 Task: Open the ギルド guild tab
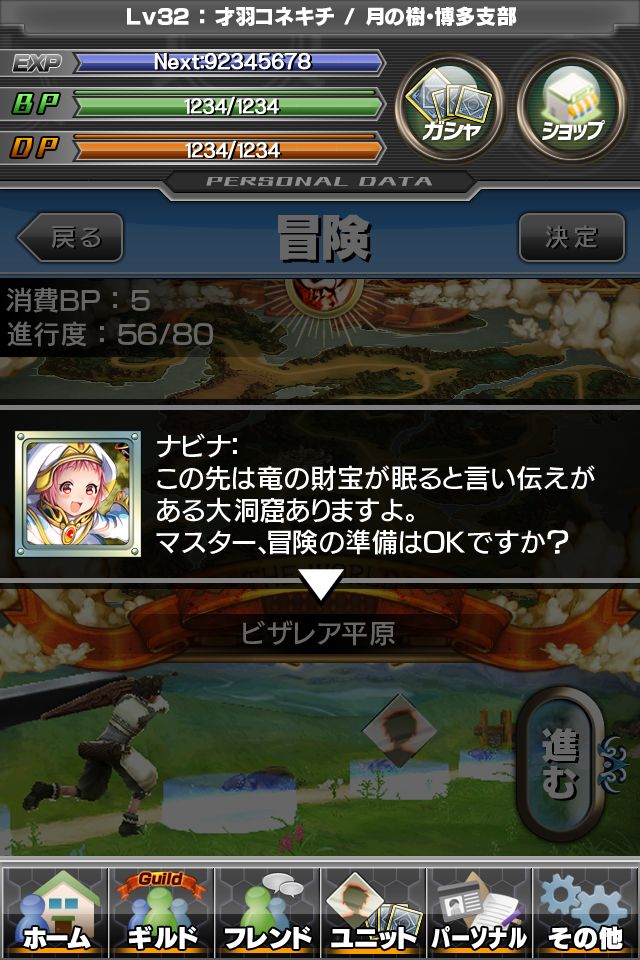(x=161, y=910)
